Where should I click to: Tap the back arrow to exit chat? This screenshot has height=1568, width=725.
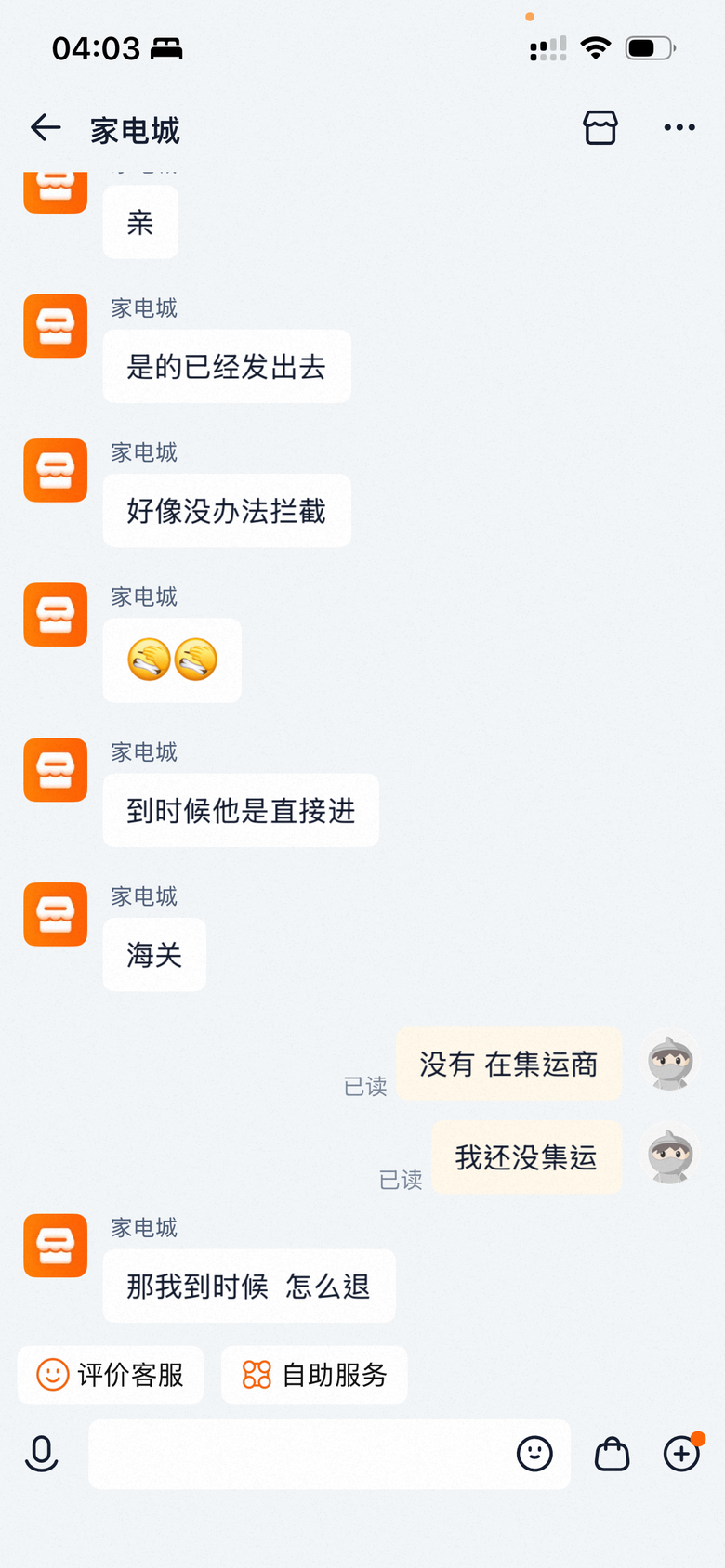[x=45, y=128]
